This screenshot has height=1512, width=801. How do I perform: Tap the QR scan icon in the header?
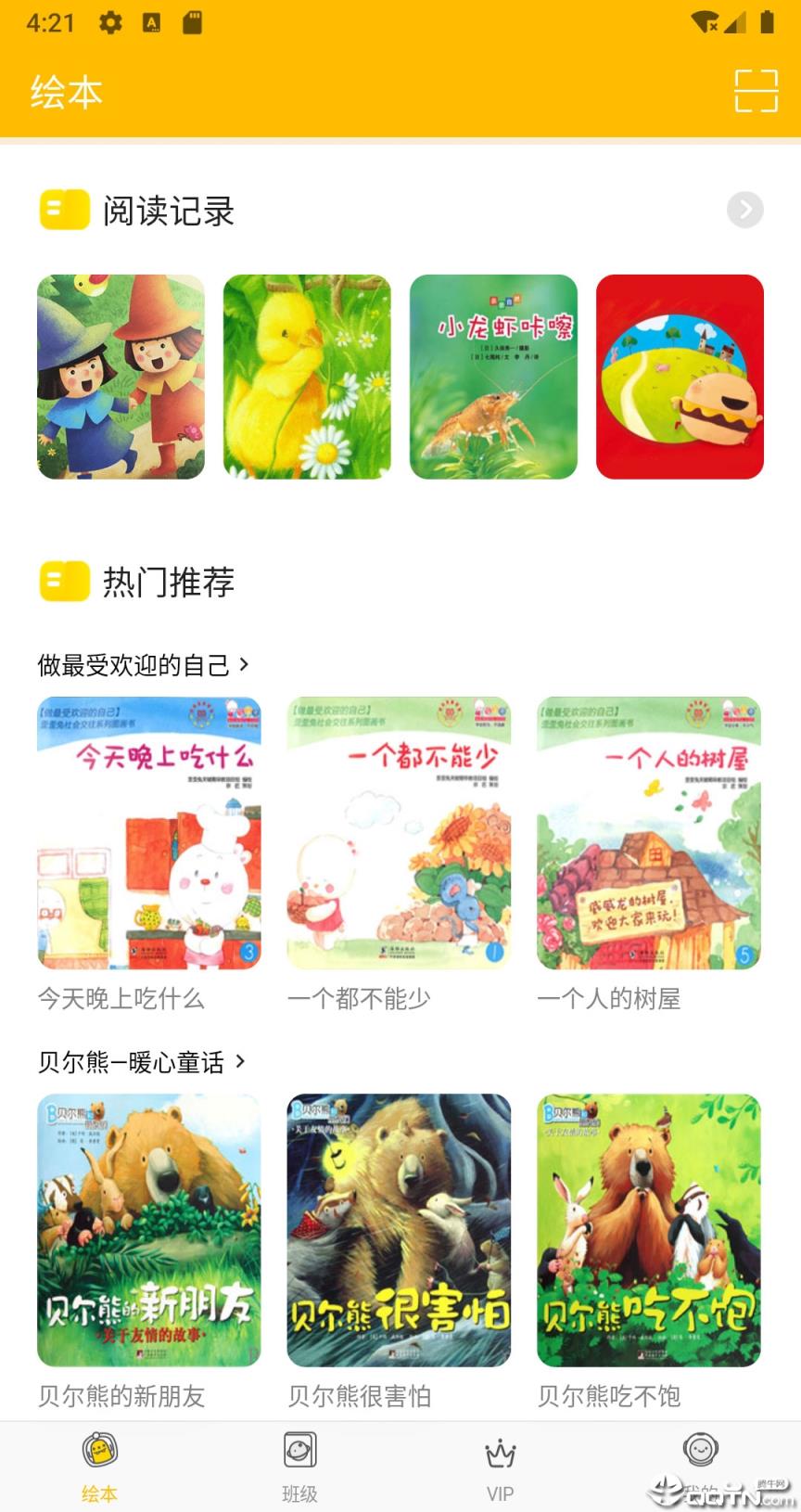pos(754,91)
